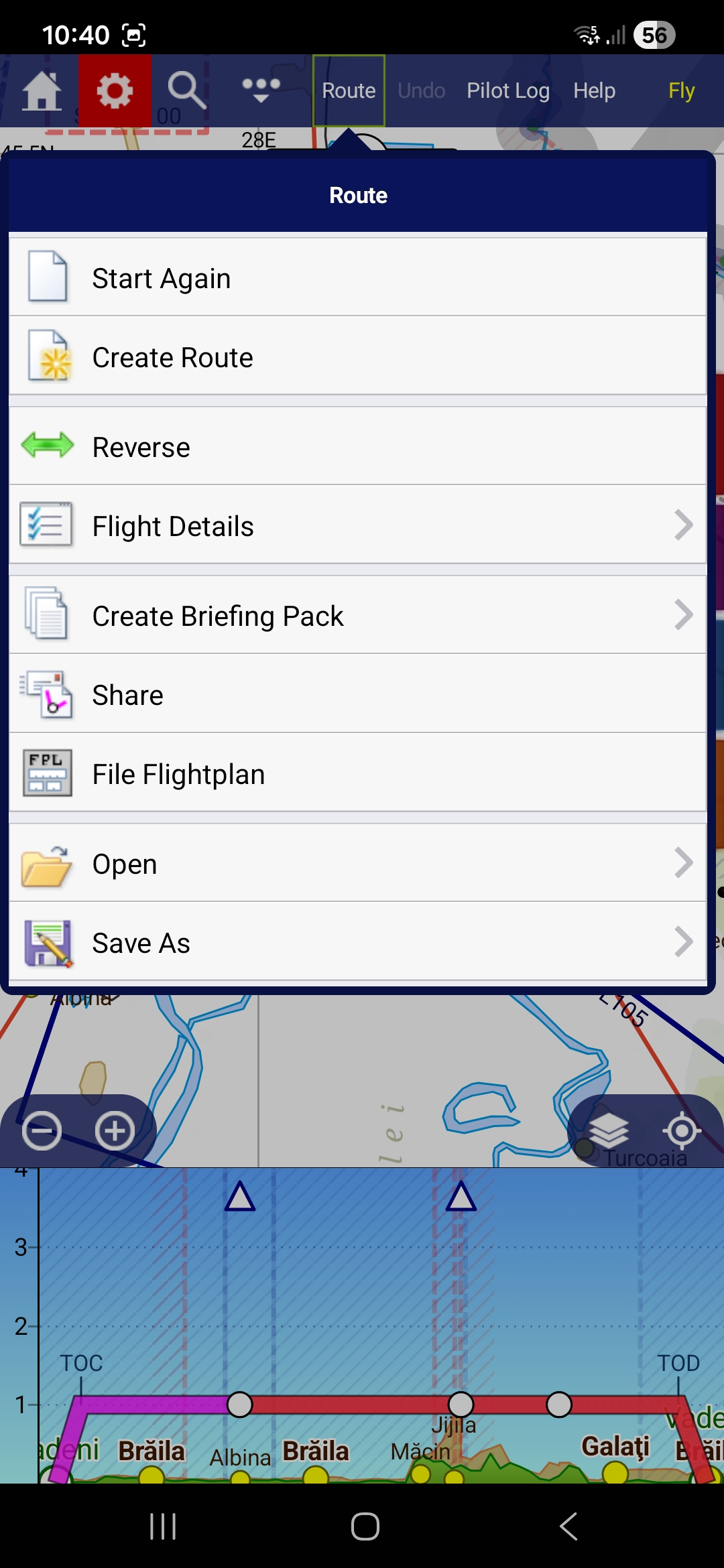724x1568 pixels.
Task: Open Create Briefing Pack
Action: point(358,615)
